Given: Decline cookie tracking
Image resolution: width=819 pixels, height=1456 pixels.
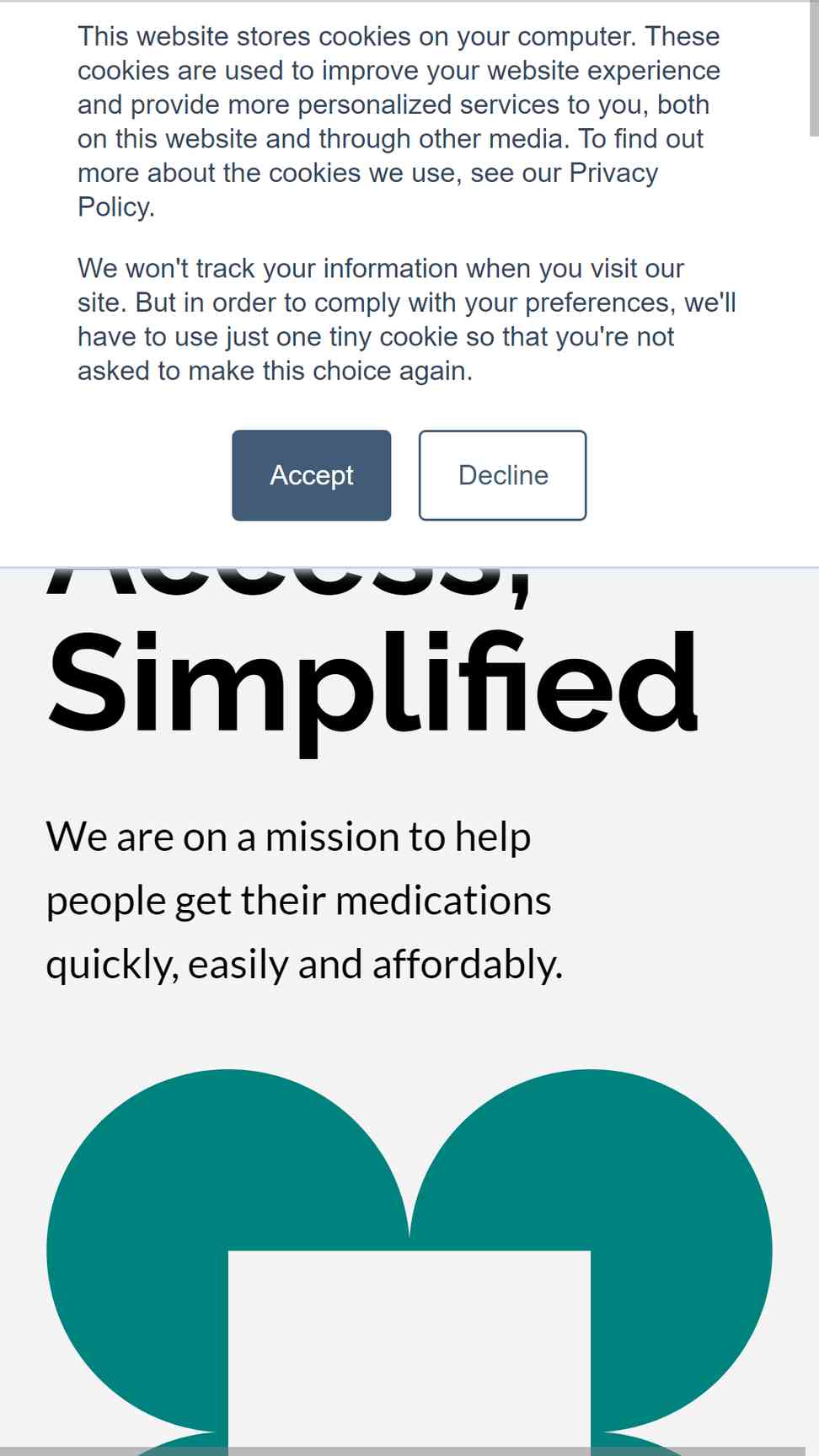Looking at the screenshot, I should (502, 475).
